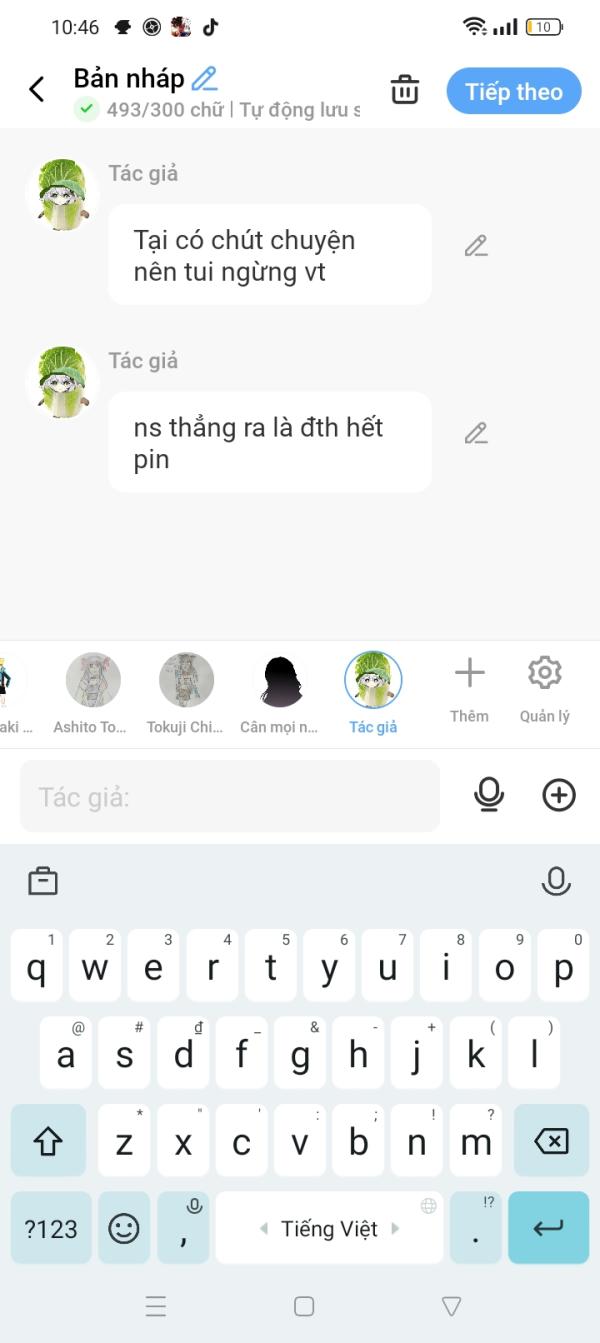The height and width of the screenshot is (1343, 600).
Task: Tap the microphone next to the message field
Action: tap(489, 795)
